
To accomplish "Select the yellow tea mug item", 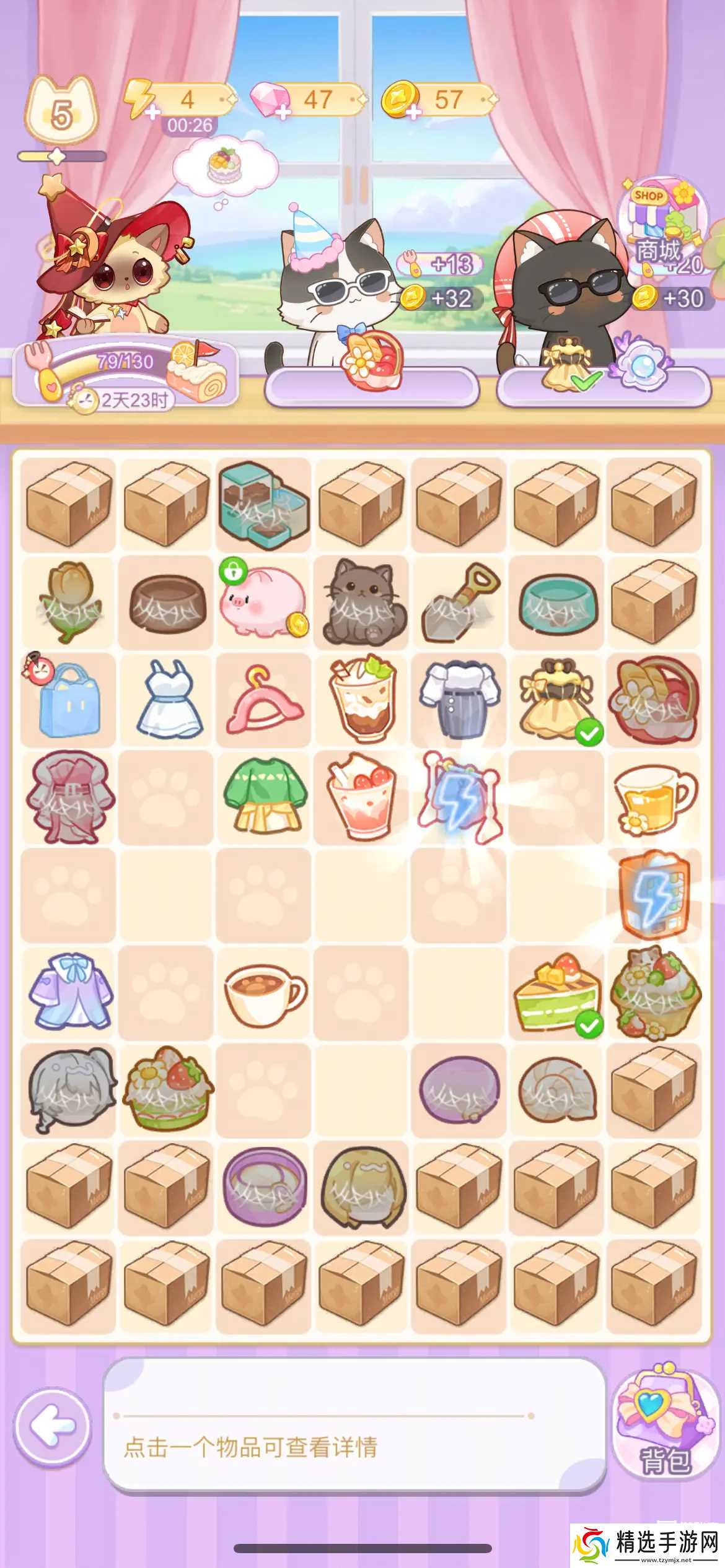I will 654,798.
